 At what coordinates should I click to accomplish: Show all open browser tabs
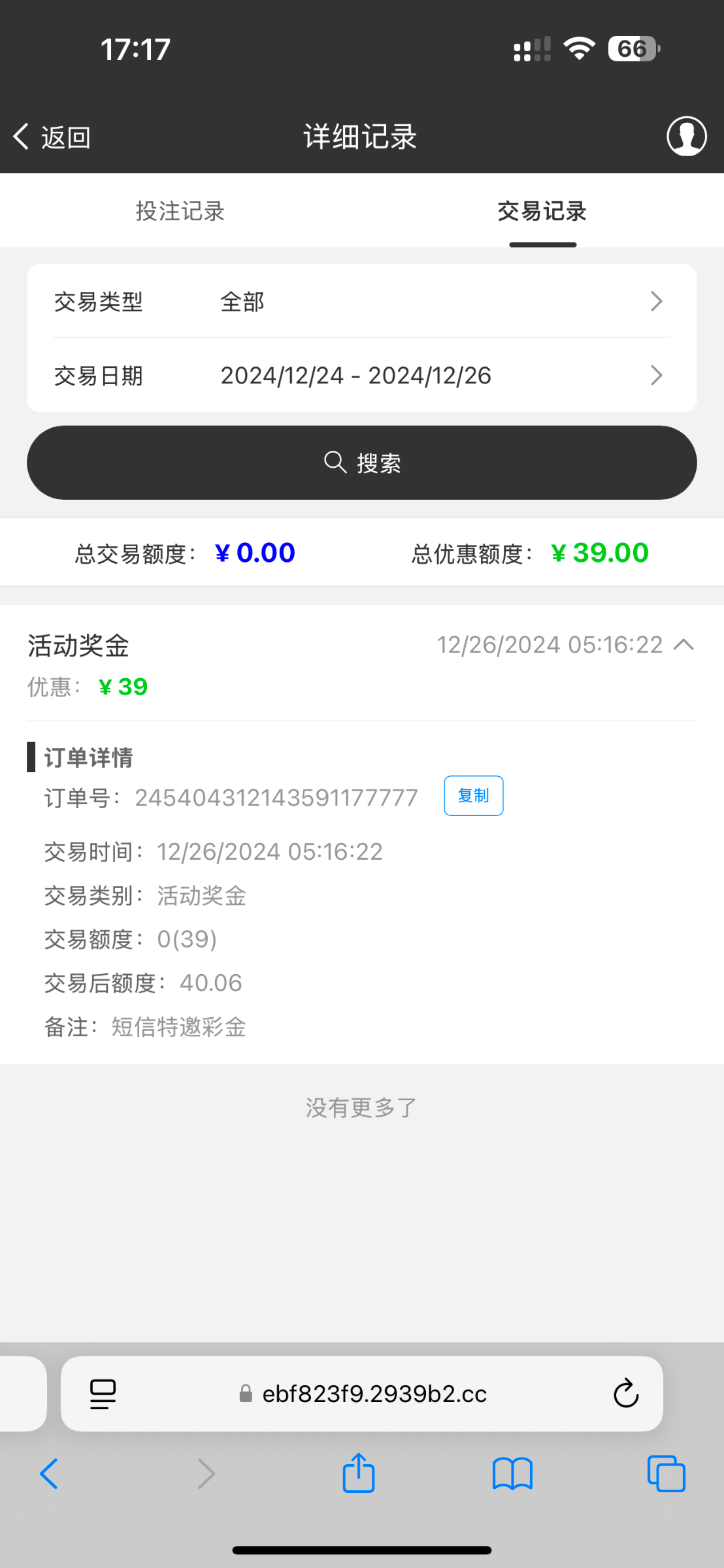point(666,1474)
